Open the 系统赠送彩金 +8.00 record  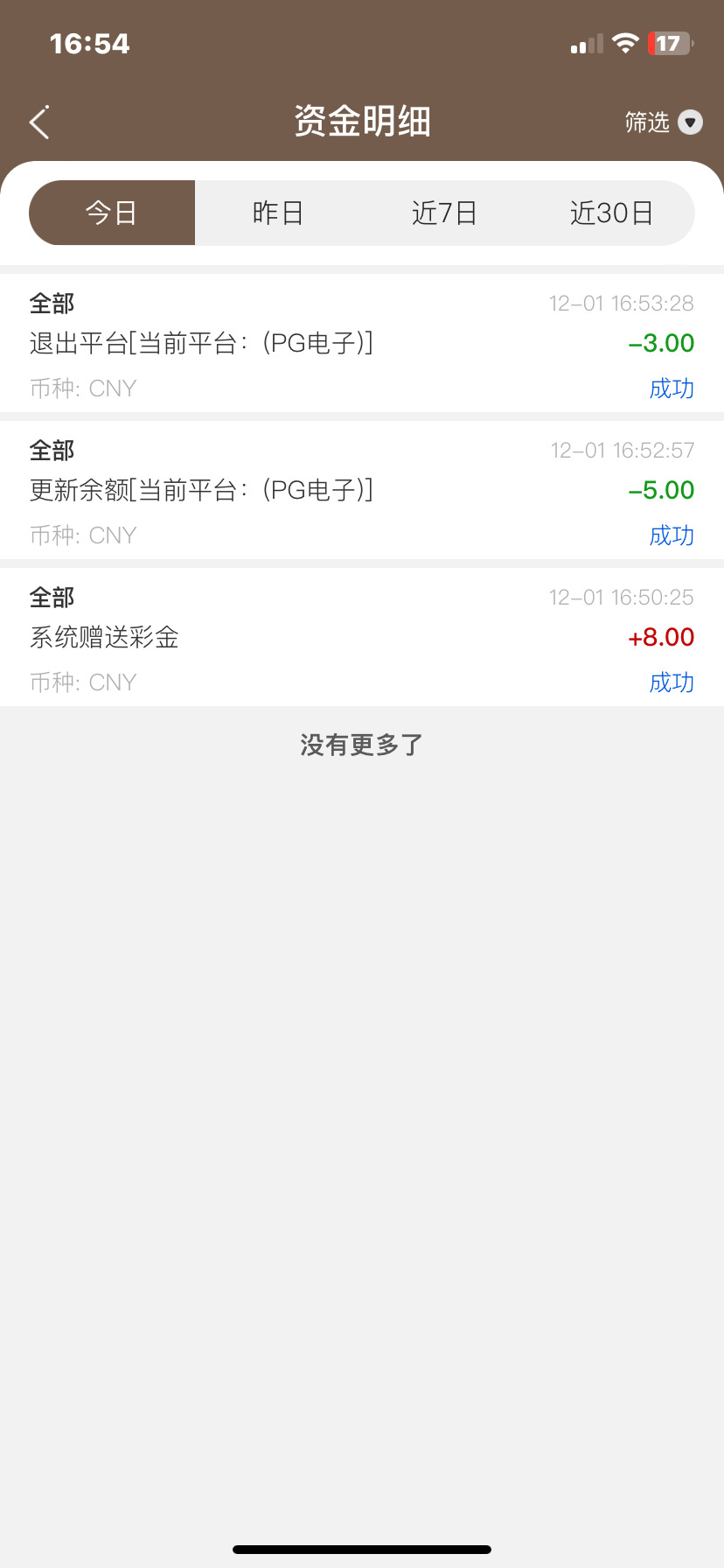coord(362,637)
